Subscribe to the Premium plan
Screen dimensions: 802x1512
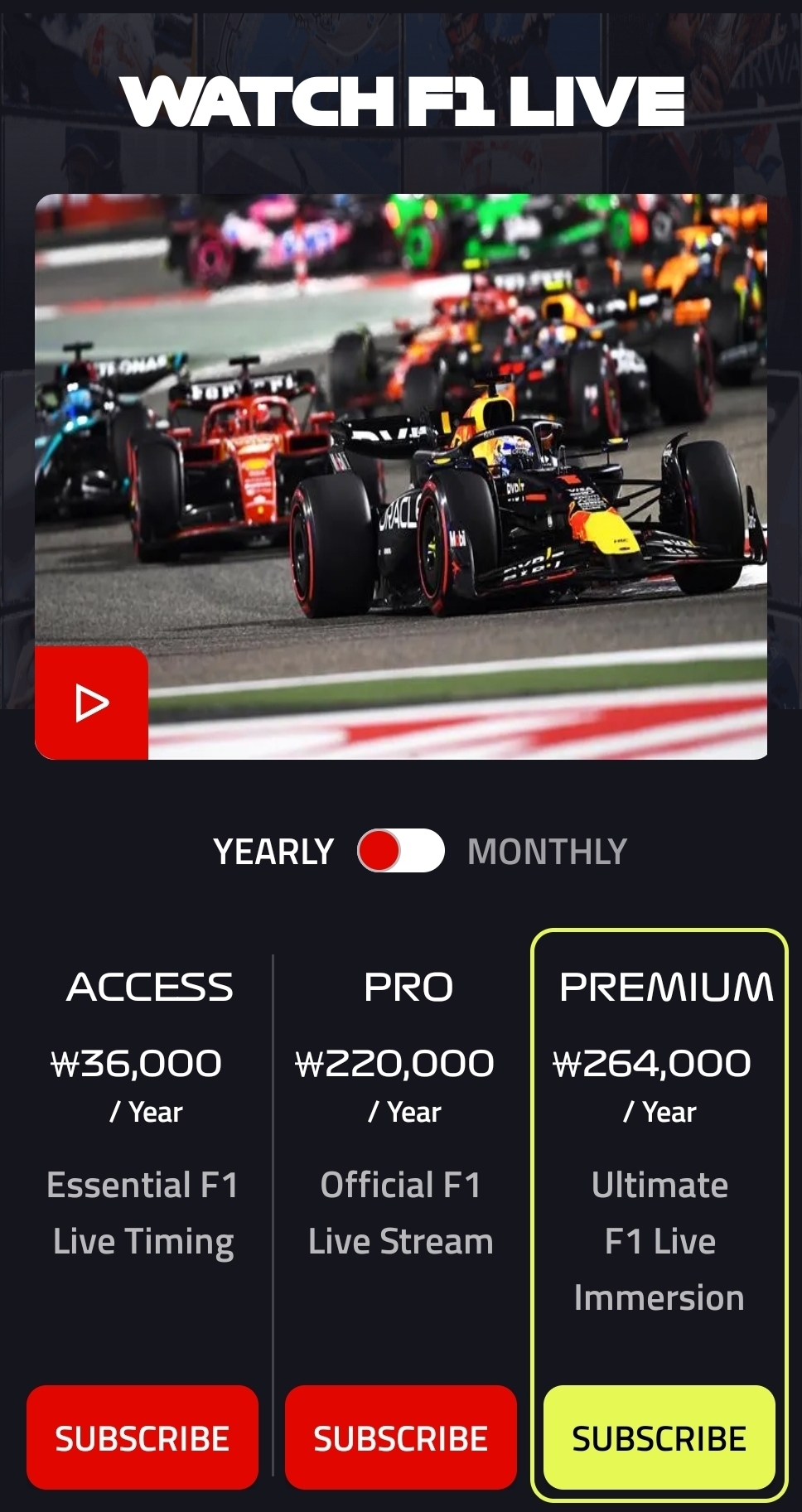(x=659, y=1437)
